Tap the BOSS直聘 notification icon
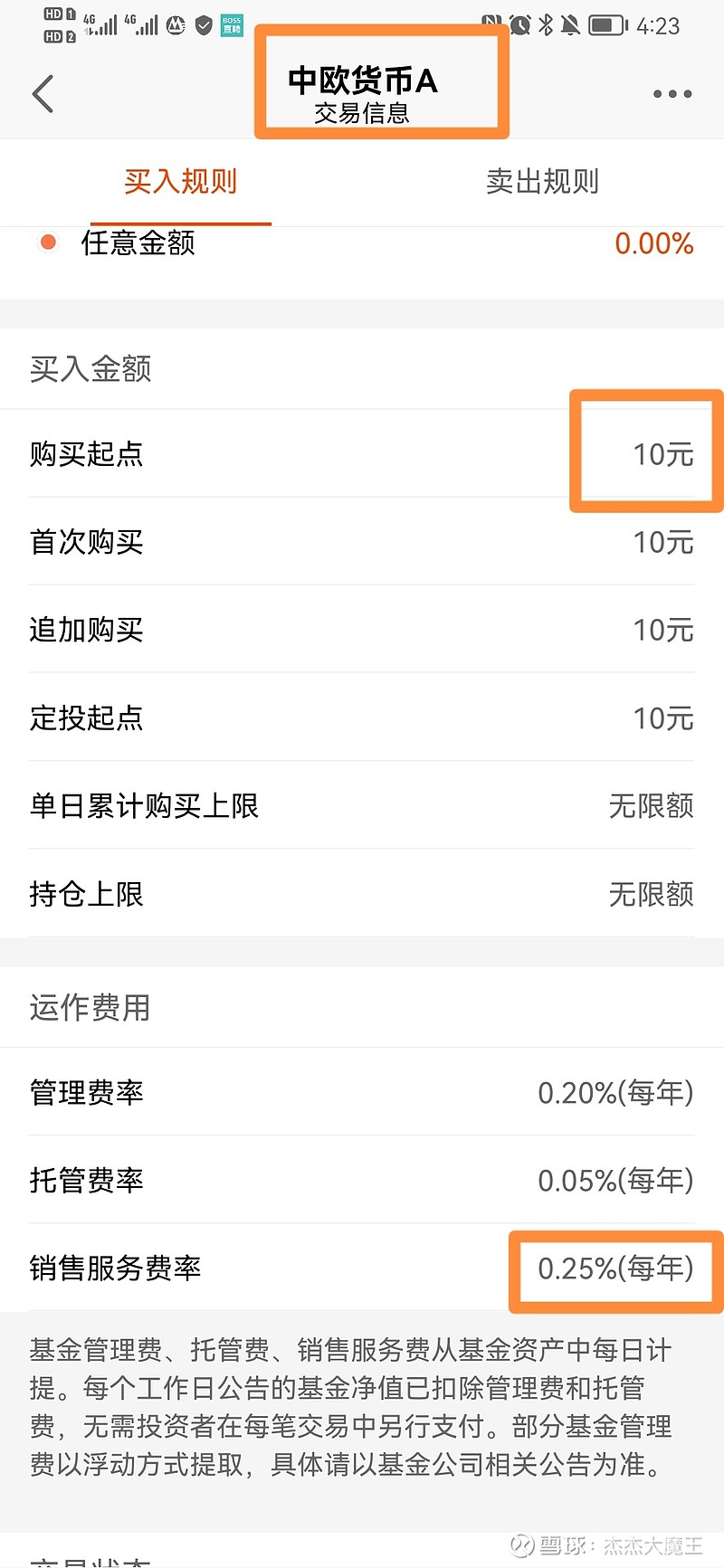724x1568 pixels. 232,25
